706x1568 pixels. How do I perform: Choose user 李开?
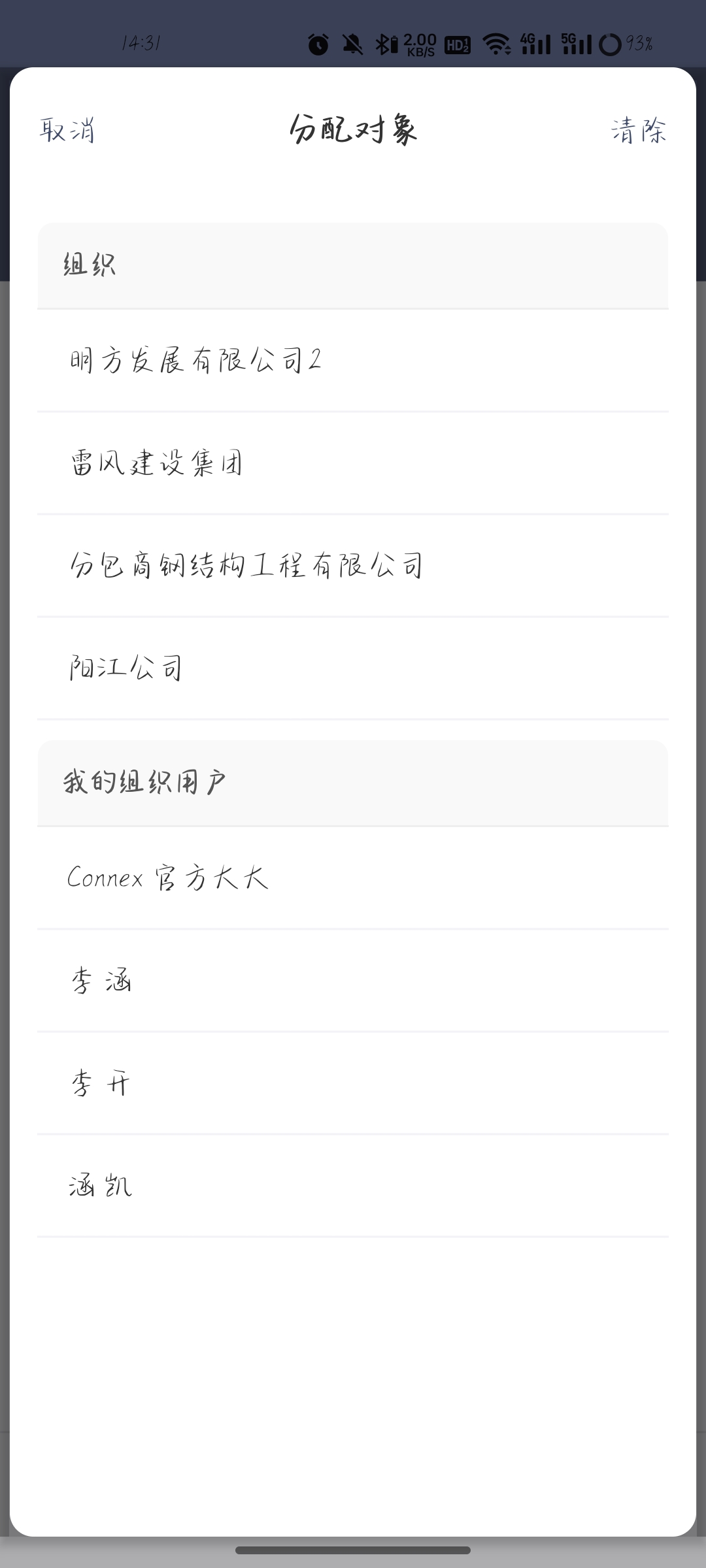tap(101, 1083)
